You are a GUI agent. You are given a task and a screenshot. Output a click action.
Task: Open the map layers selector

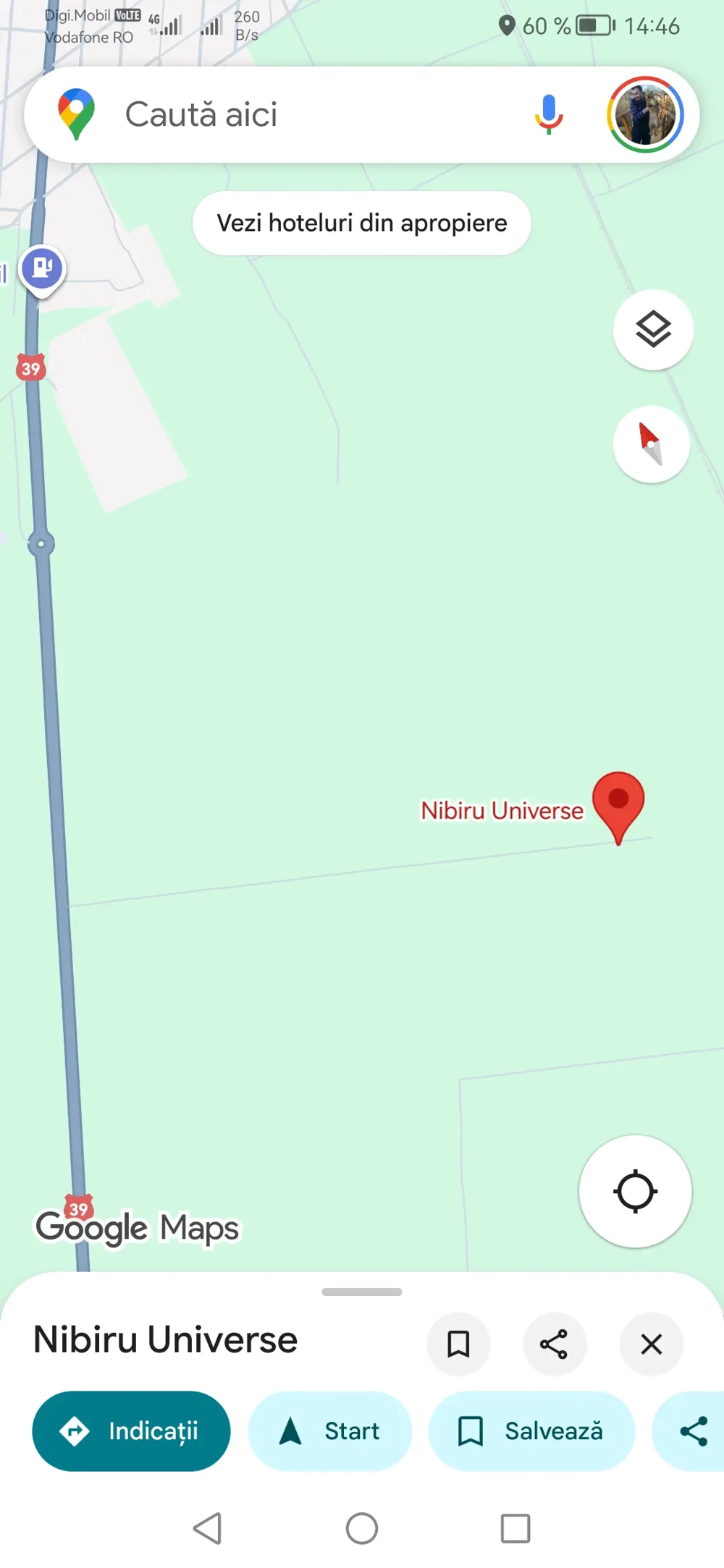(x=653, y=330)
